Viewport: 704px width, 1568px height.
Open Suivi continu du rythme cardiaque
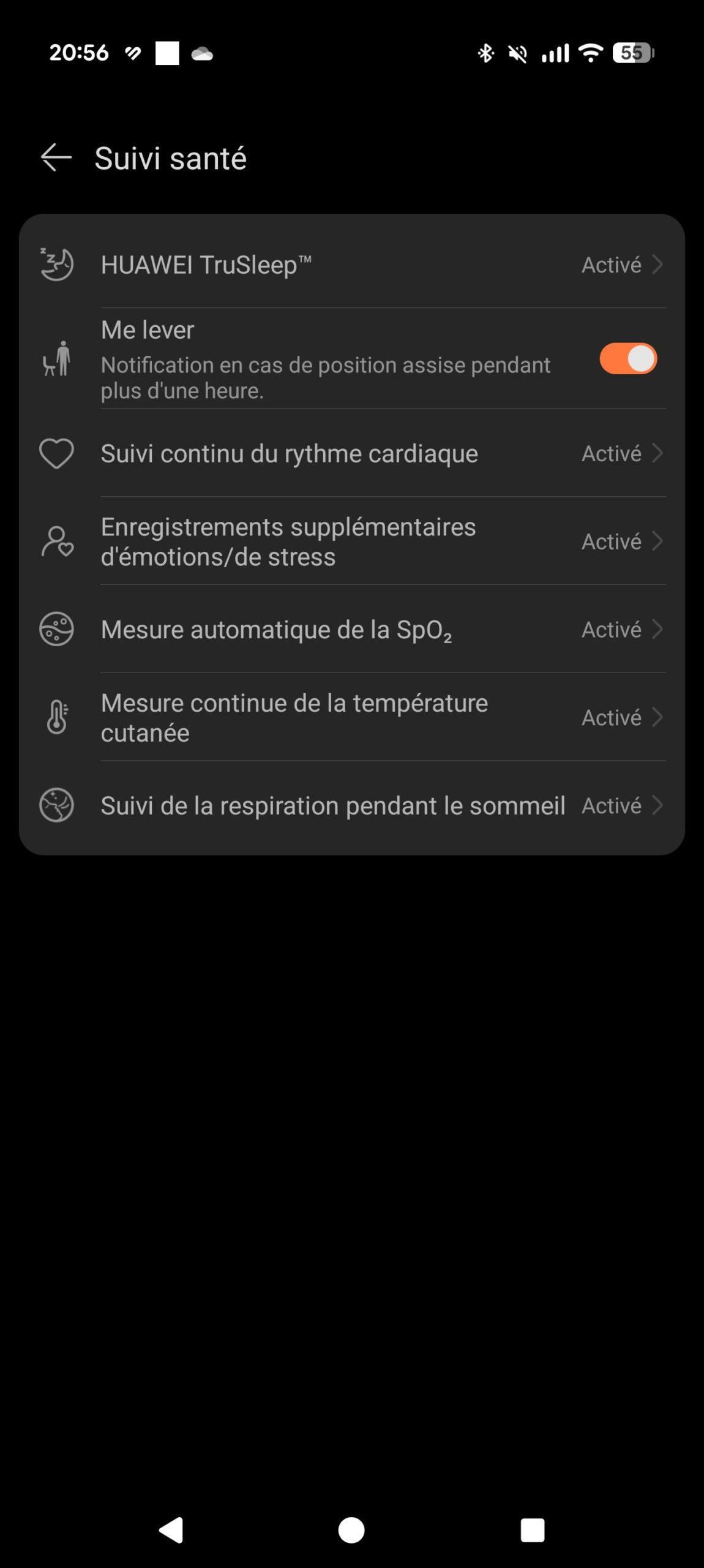(351, 453)
